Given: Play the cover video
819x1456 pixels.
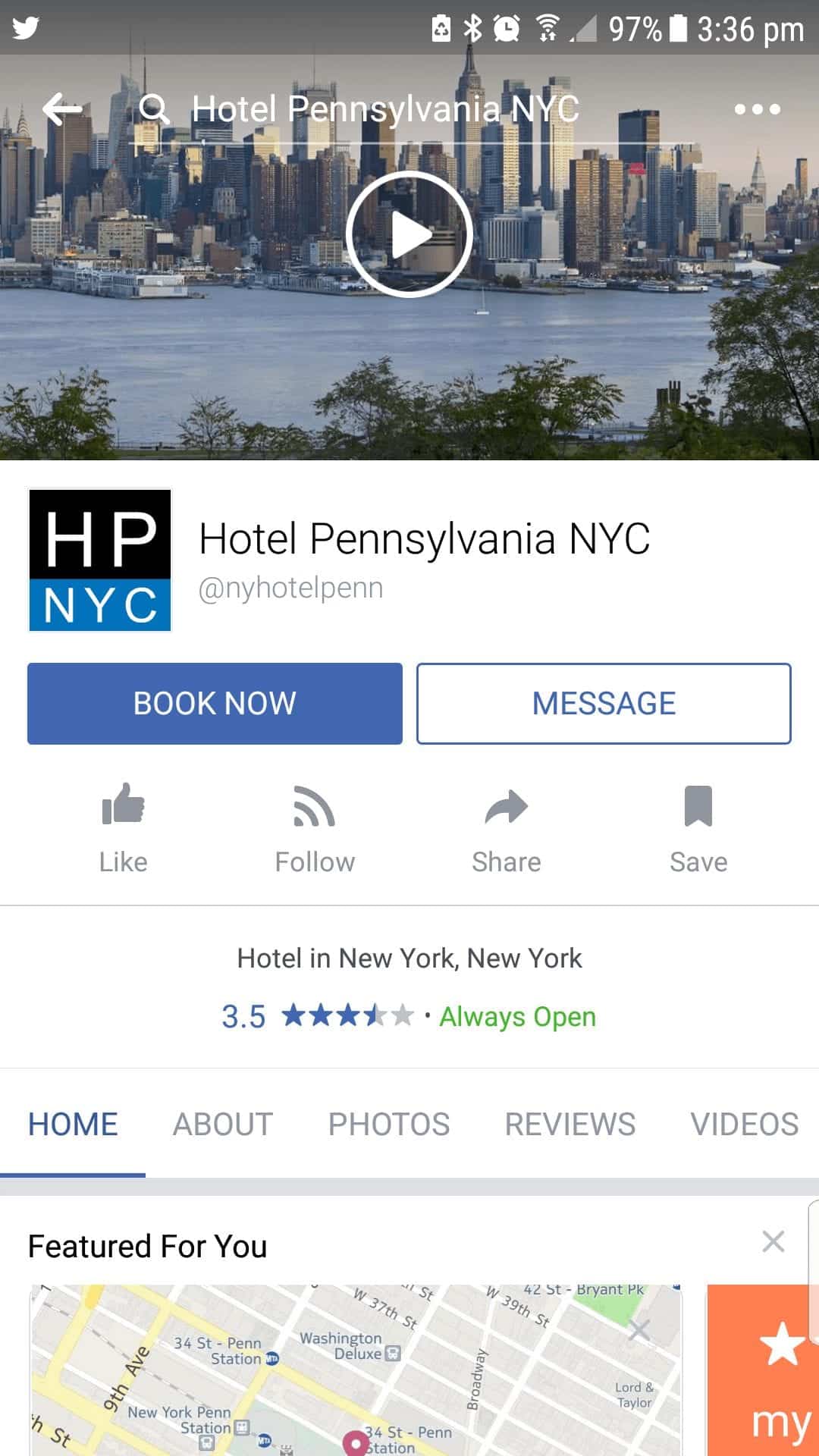Looking at the screenshot, I should tap(409, 234).
